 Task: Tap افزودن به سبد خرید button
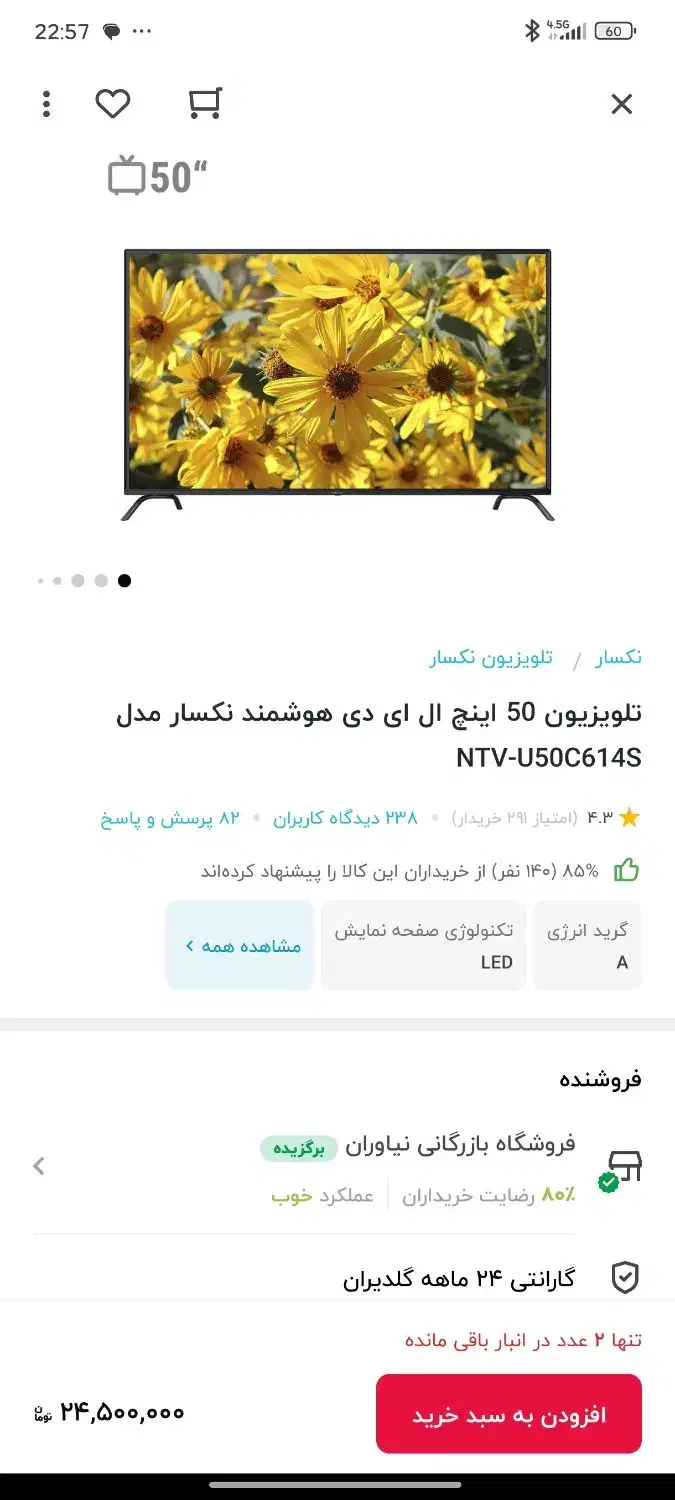tap(508, 1414)
